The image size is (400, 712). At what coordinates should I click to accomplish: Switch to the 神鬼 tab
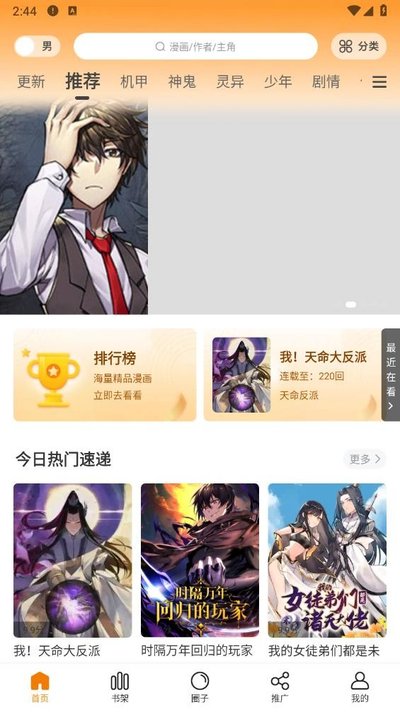tap(182, 82)
